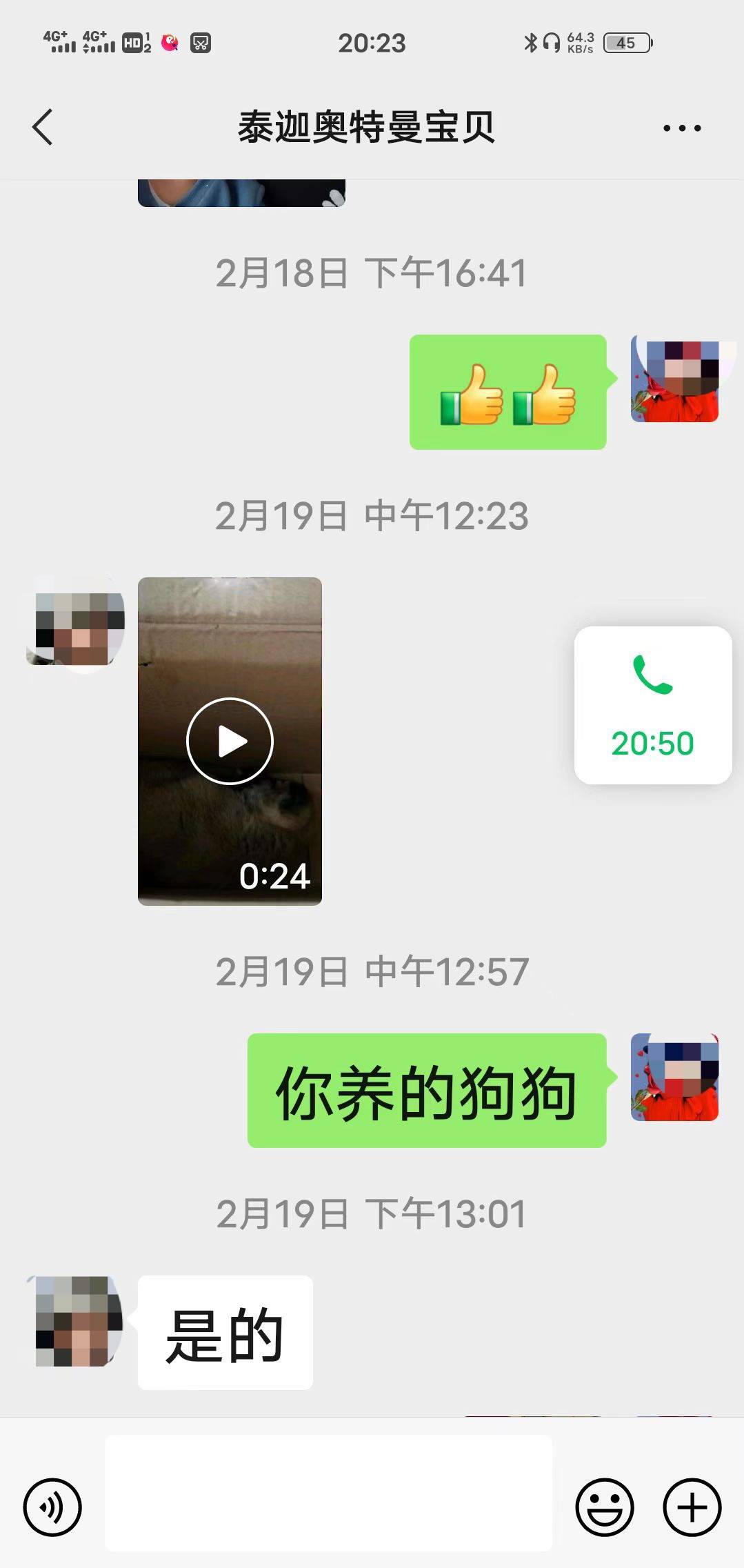744x1568 pixels.
Task: Switch to voice message input
Action: 52,1507
